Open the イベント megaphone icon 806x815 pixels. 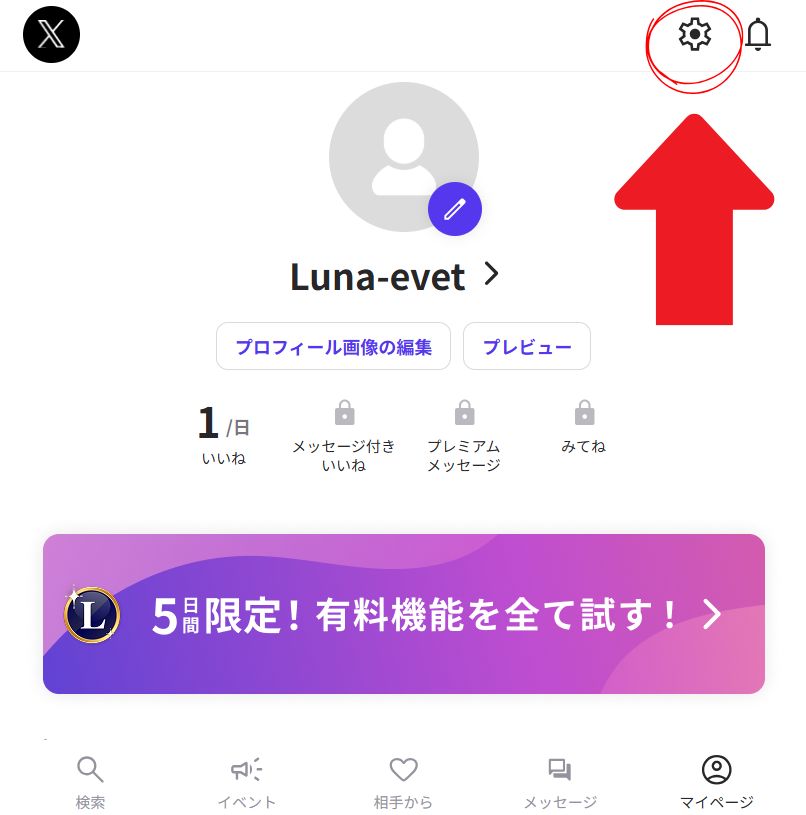246,768
